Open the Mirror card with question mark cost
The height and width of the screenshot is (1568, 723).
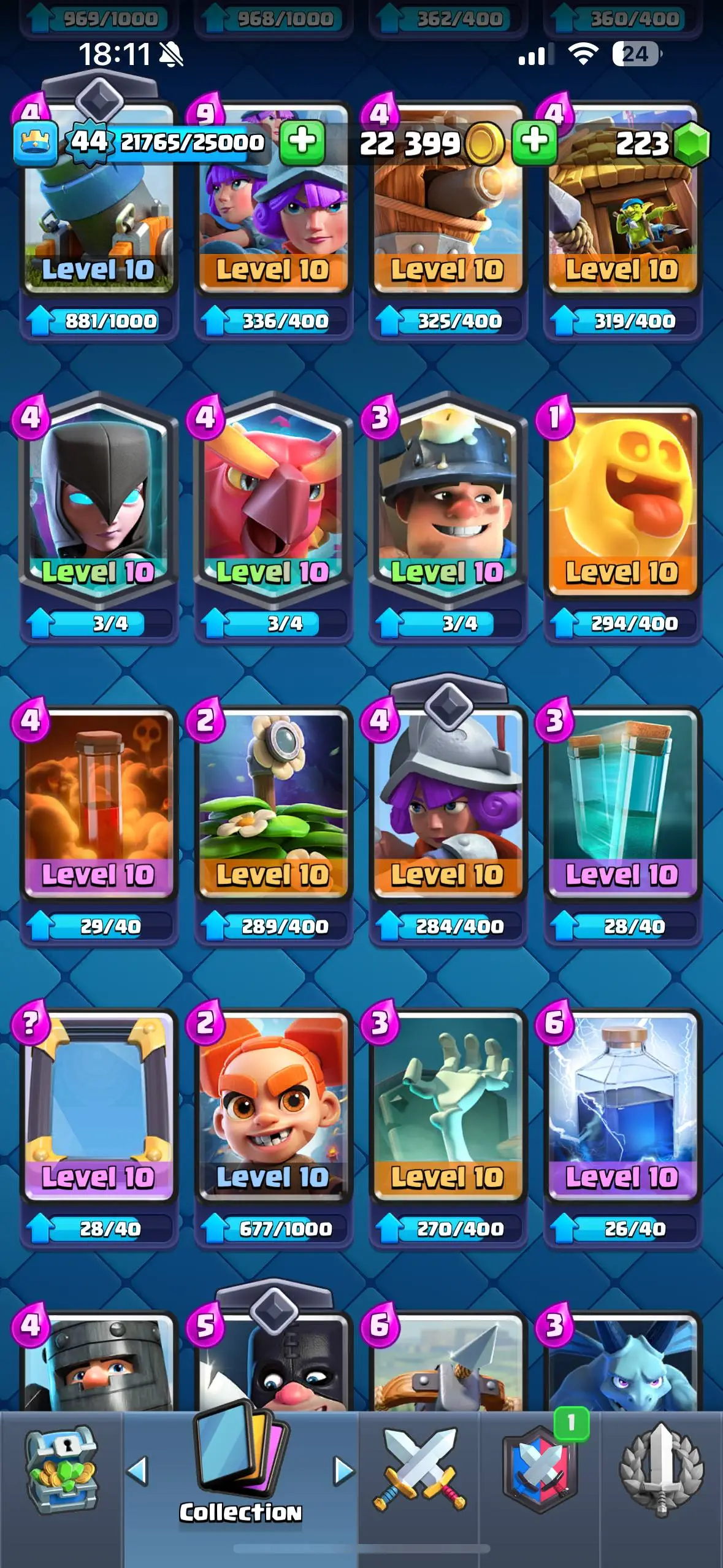coord(98,1104)
